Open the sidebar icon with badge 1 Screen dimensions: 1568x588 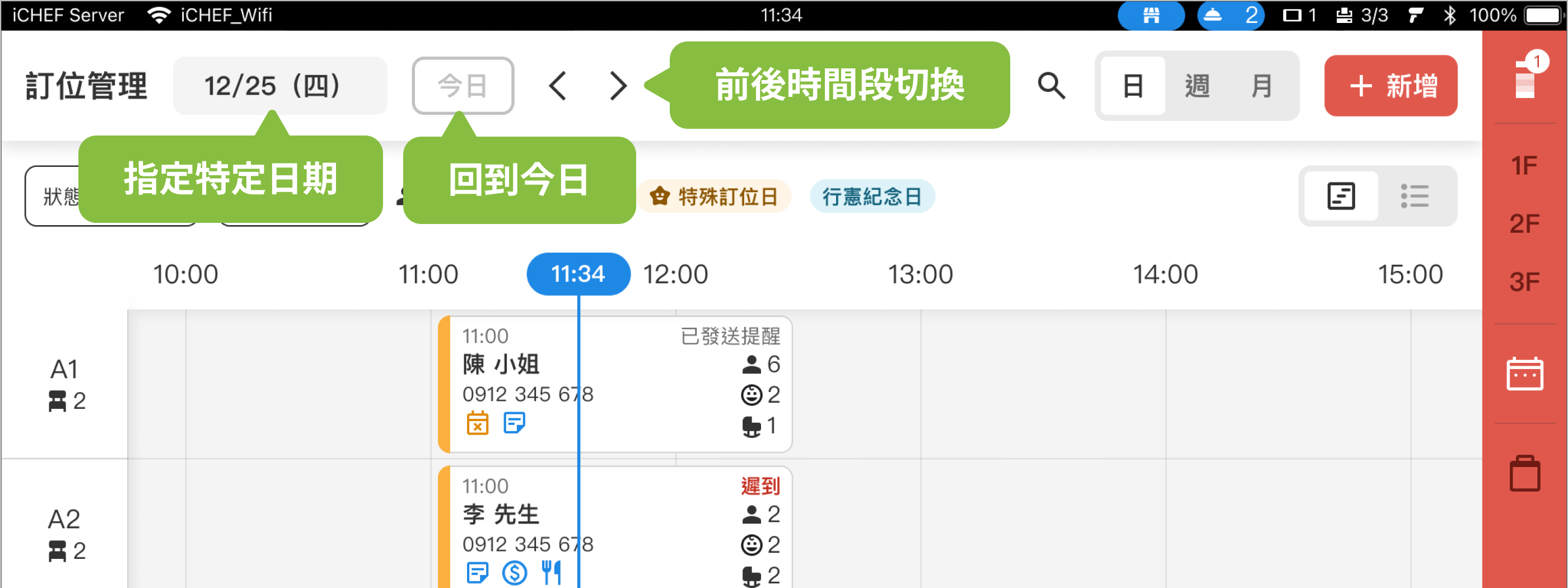tap(1525, 79)
